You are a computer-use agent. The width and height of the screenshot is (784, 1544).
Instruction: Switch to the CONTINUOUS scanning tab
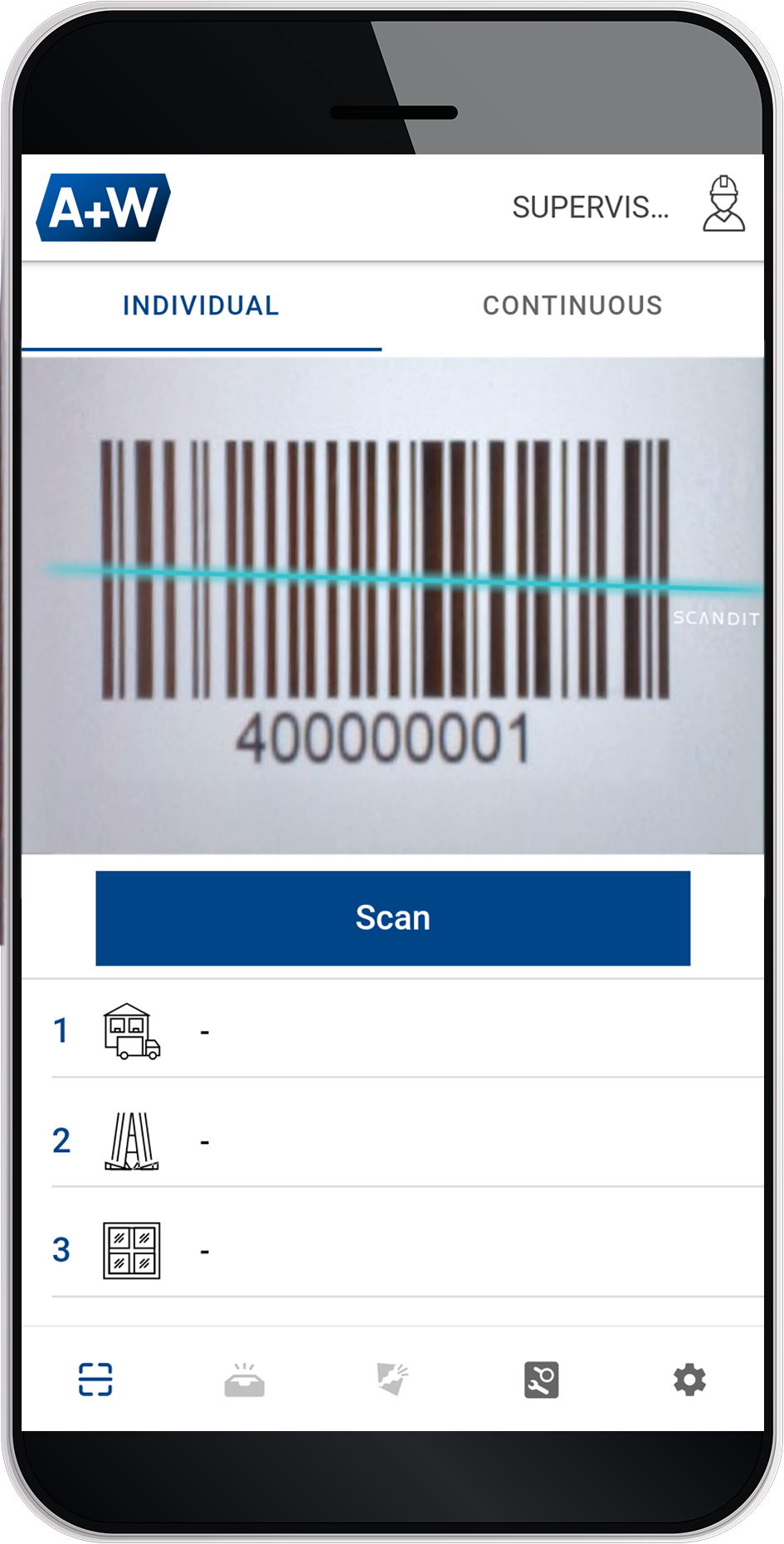572,305
